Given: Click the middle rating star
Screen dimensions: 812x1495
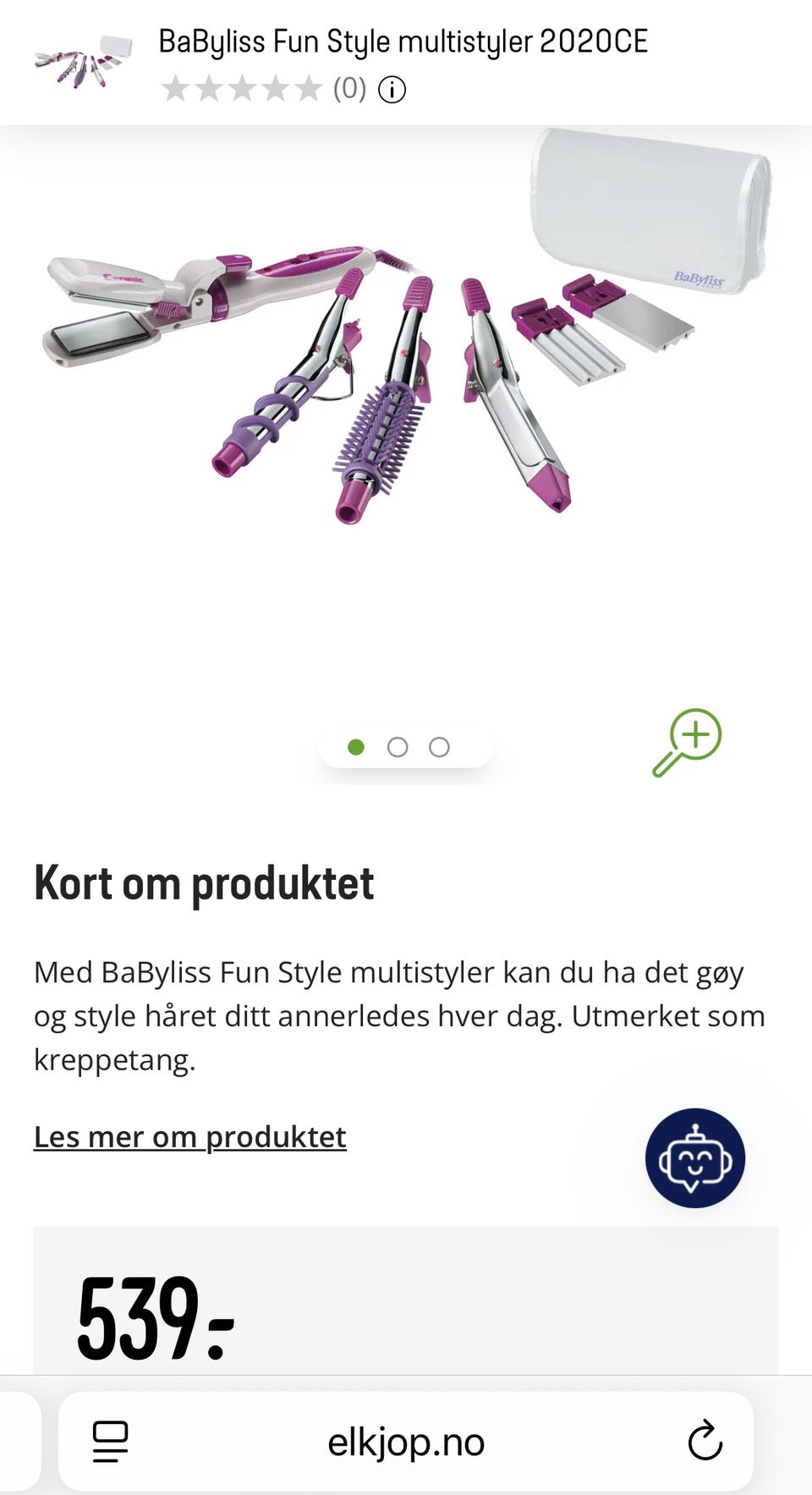Looking at the screenshot, I should click(x=241, y=88).
